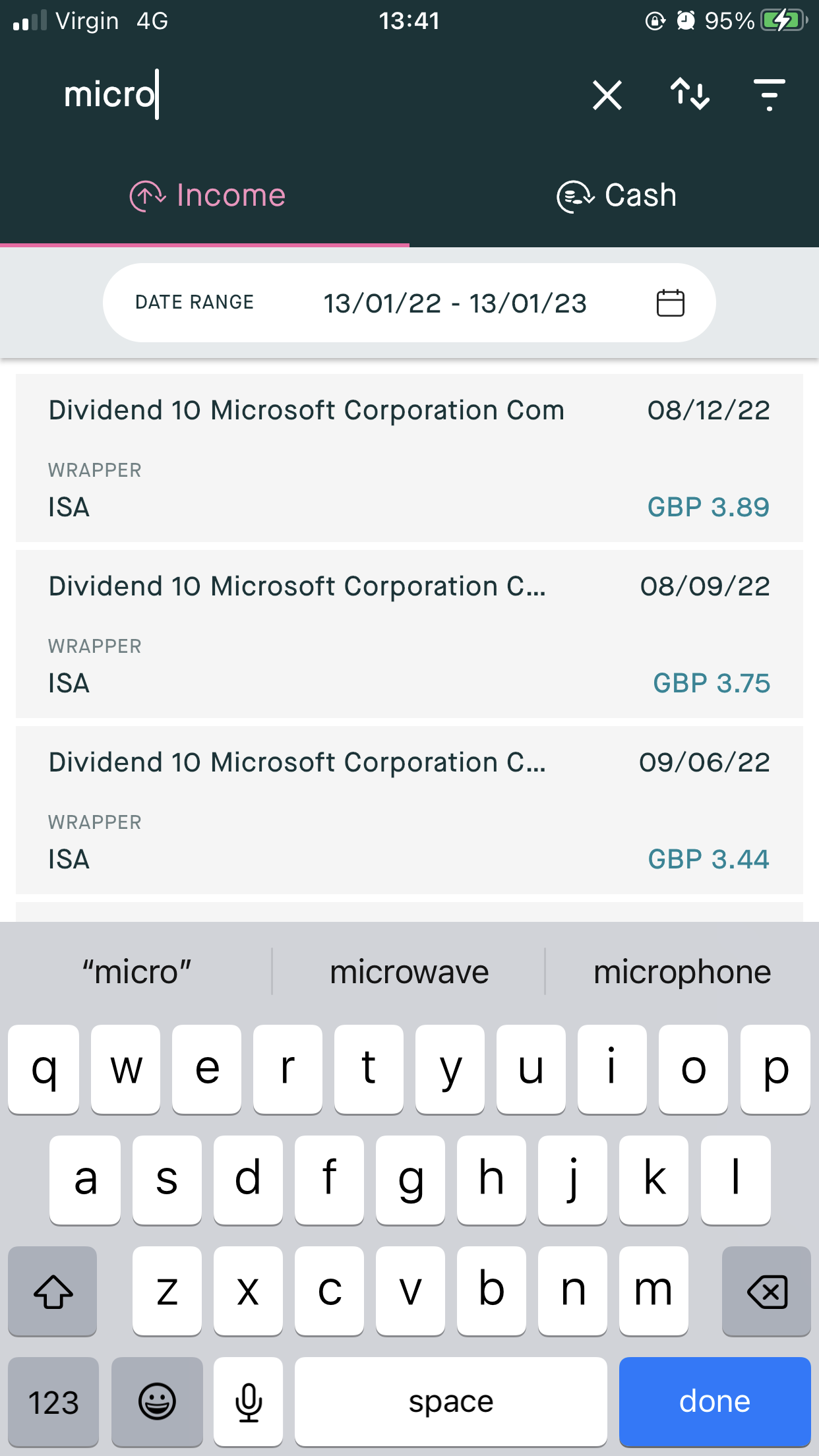This screenshot has height=1456, width=819.
Task: Select the microphone suggestion
Action: [x=682, y=971]
